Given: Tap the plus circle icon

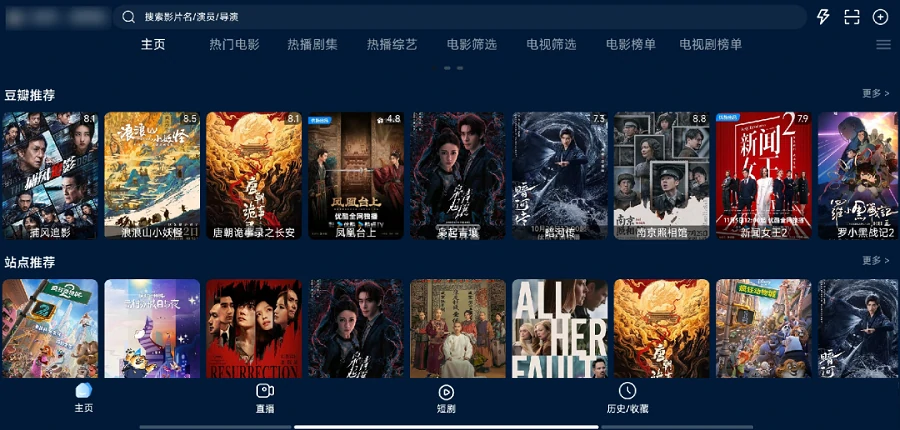Looking at the screenshot, I should tap(880, 17).
